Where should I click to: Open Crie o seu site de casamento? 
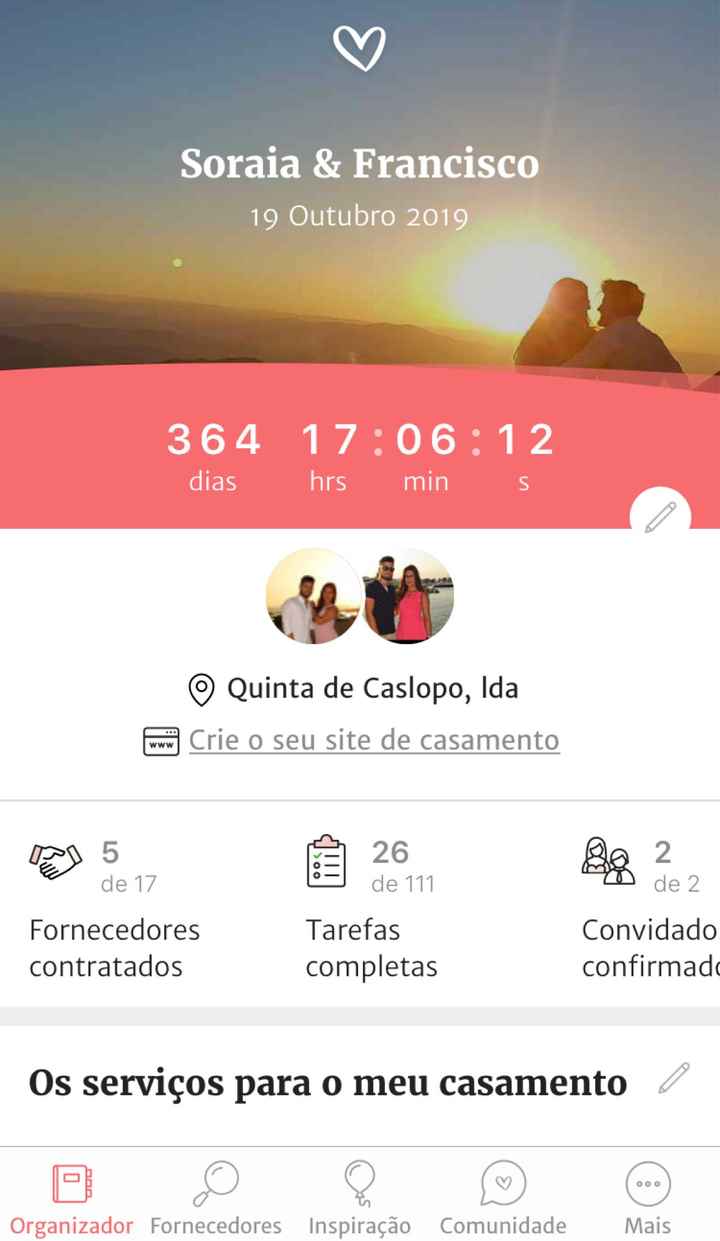point(373,740)
